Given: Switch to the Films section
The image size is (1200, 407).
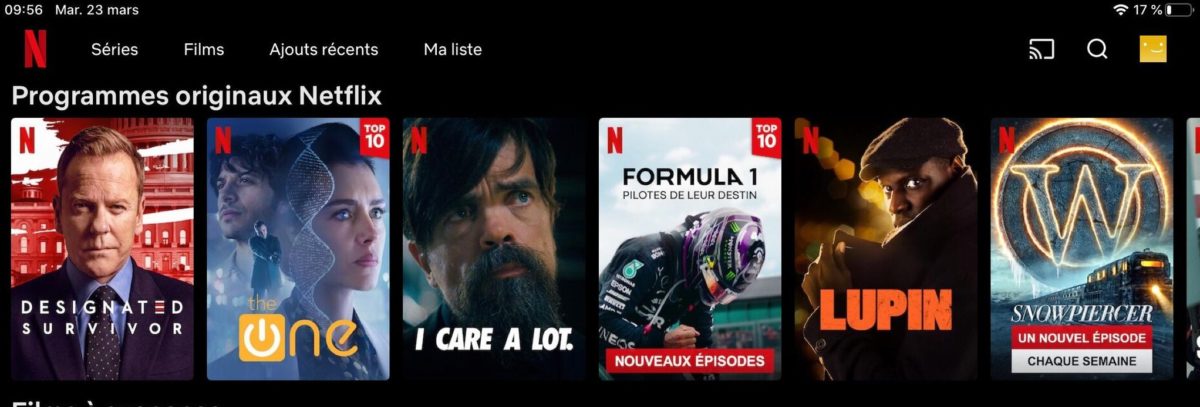Looking at the screenshot, I should (x=204, y=49).
